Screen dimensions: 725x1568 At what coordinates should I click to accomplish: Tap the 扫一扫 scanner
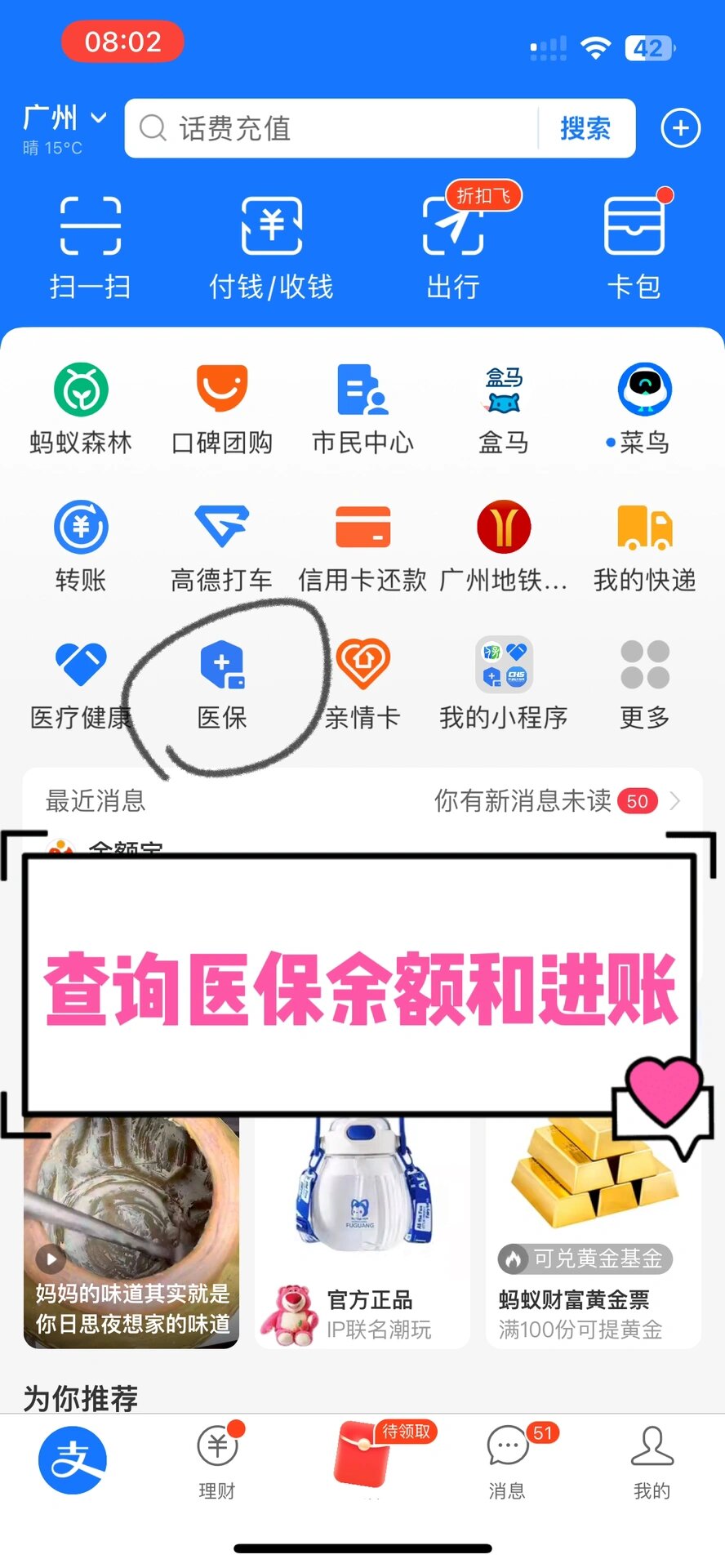91,247
